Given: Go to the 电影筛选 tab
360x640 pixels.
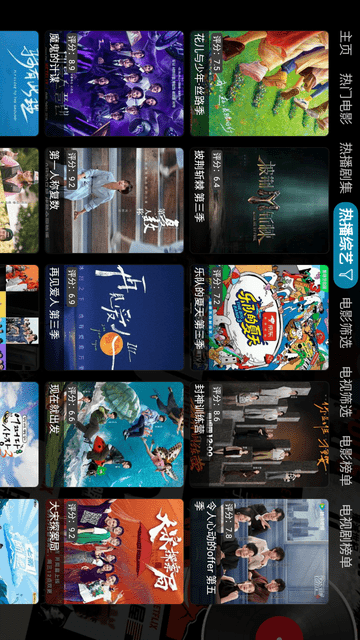Looking at the screenshot, I should tap(345, 323).
